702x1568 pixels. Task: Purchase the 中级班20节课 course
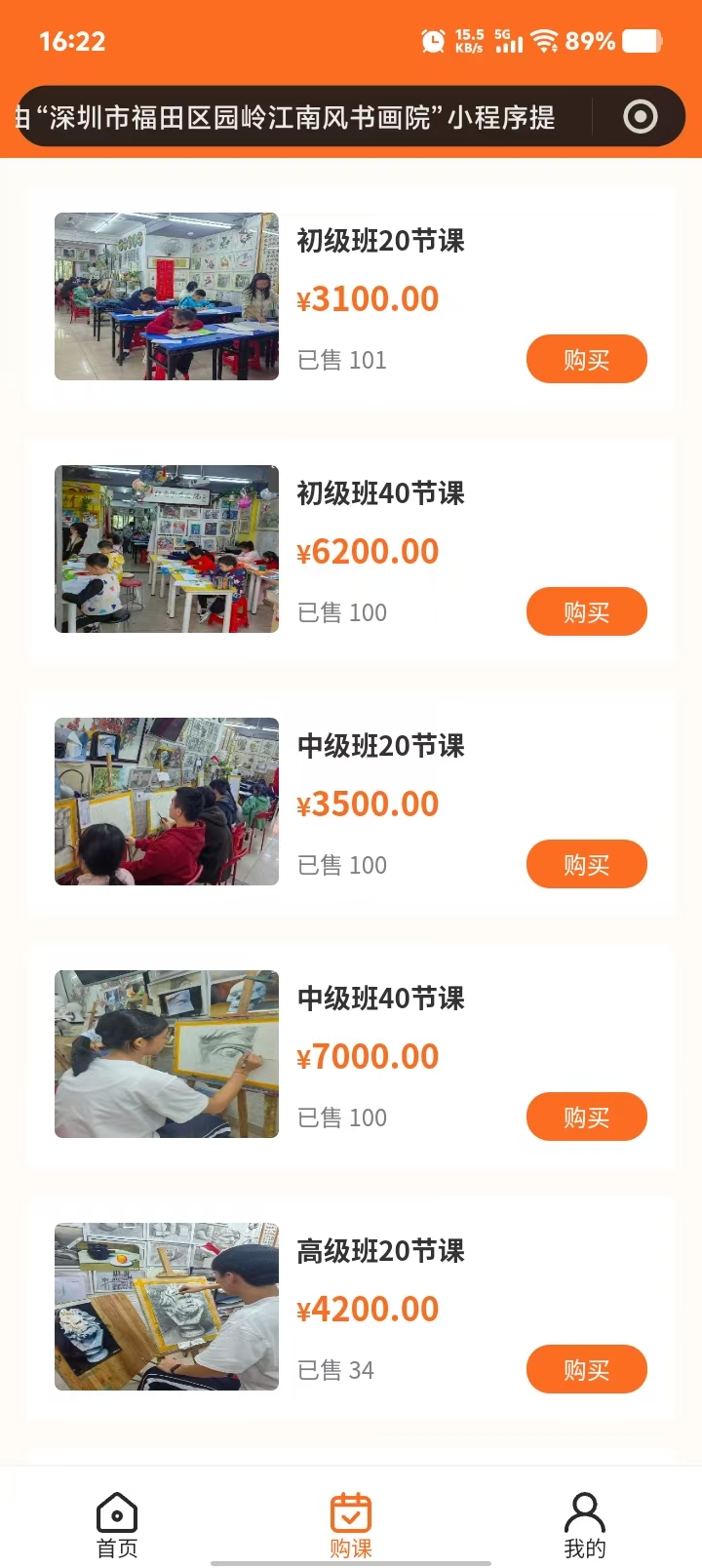point(586,865)
